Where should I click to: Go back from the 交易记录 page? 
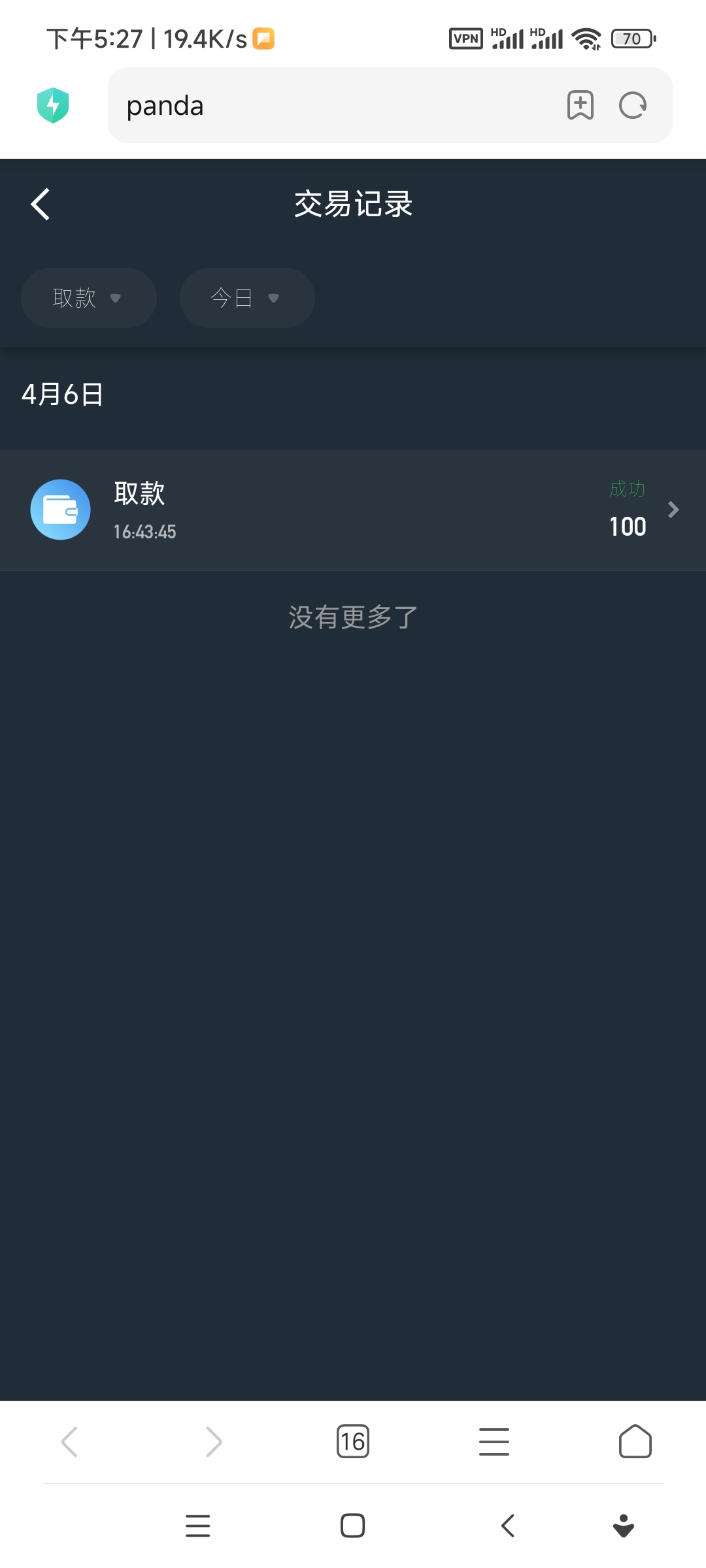41,204
